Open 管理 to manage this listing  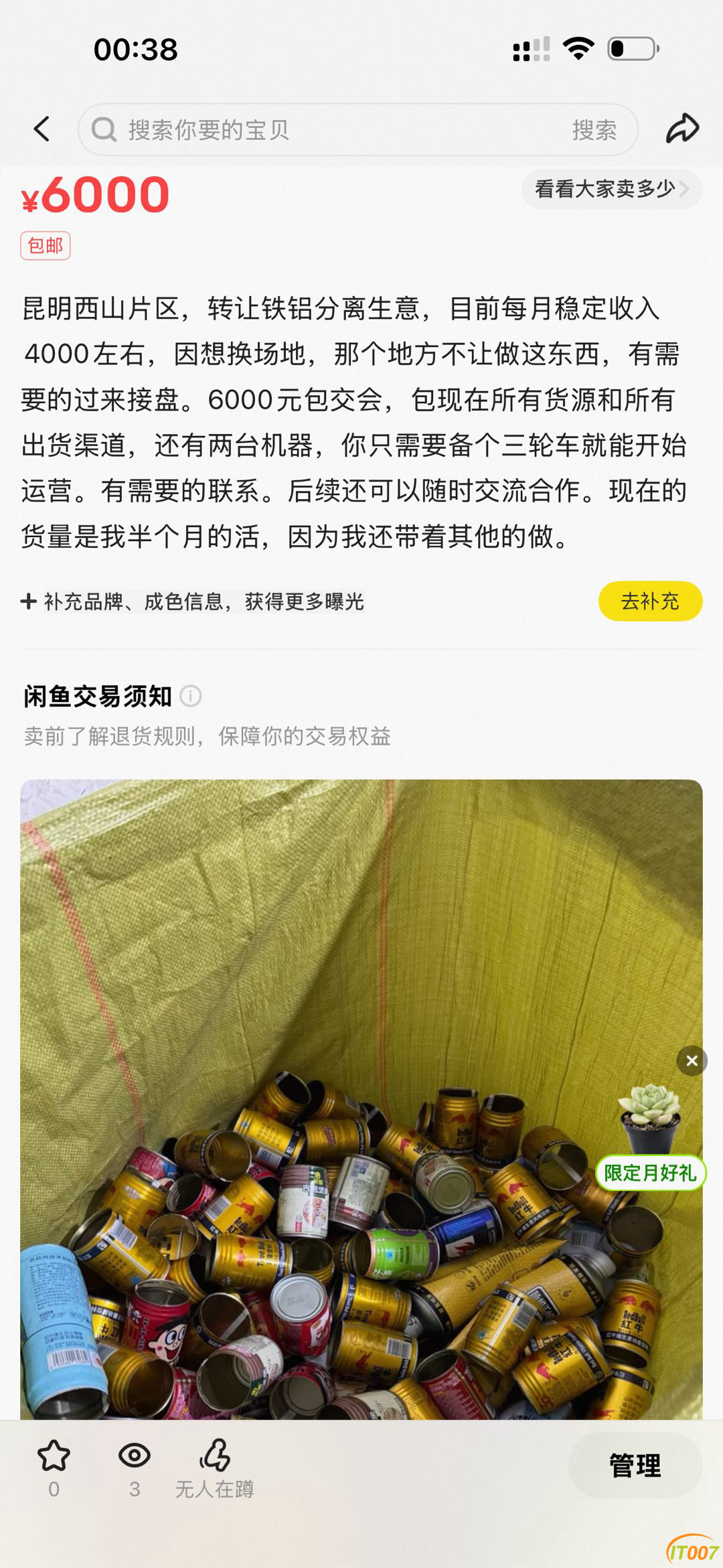coord(635,1466)
